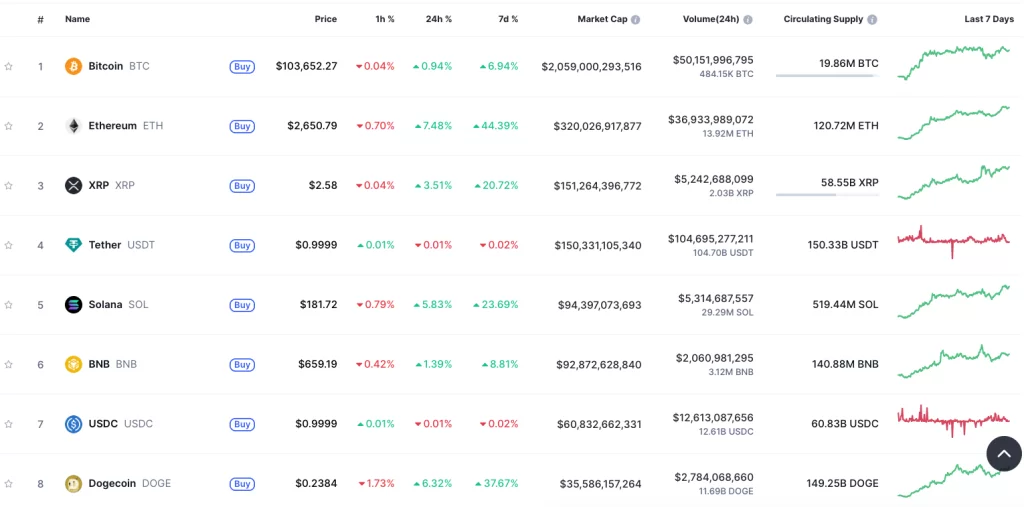This screenshot has width=1024, height=507.
Task: Sort the list by Price column
Action: (x=325, y=19)
